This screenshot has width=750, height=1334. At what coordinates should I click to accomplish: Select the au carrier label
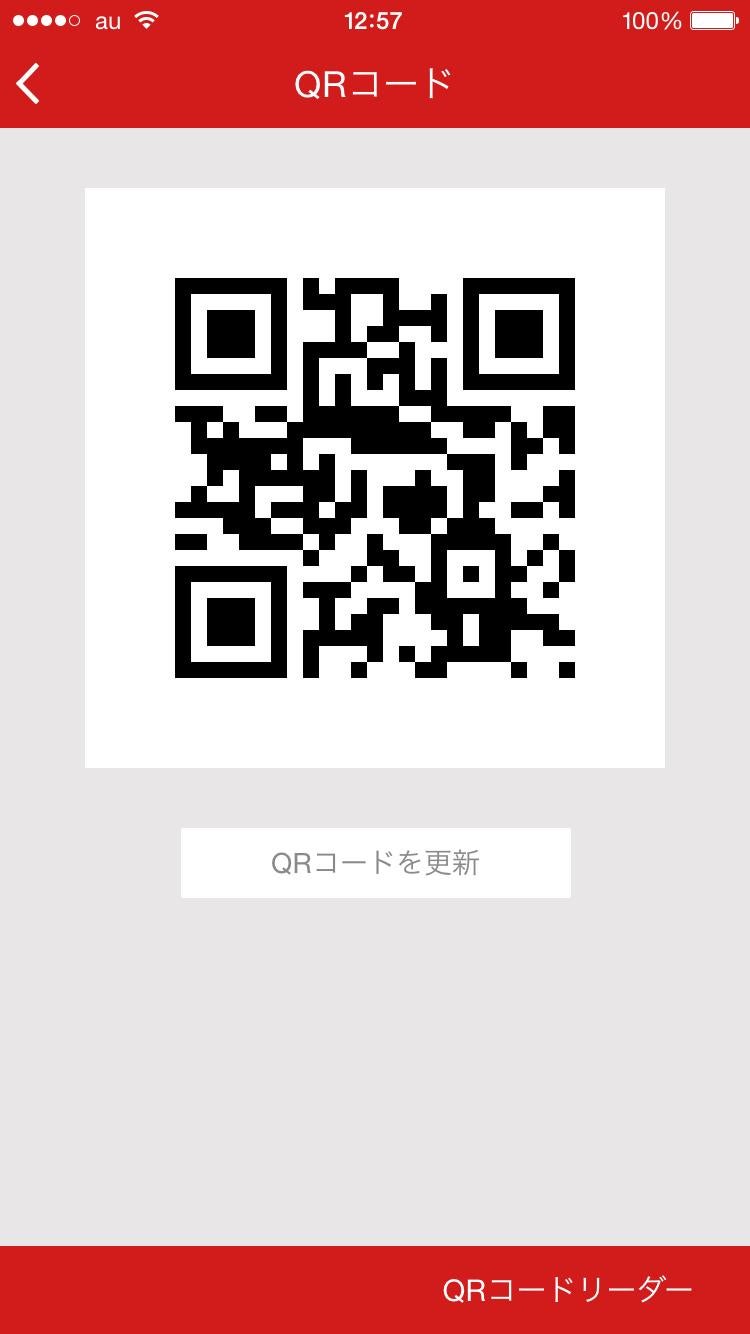pyautogui.click(x=104, y=20)
